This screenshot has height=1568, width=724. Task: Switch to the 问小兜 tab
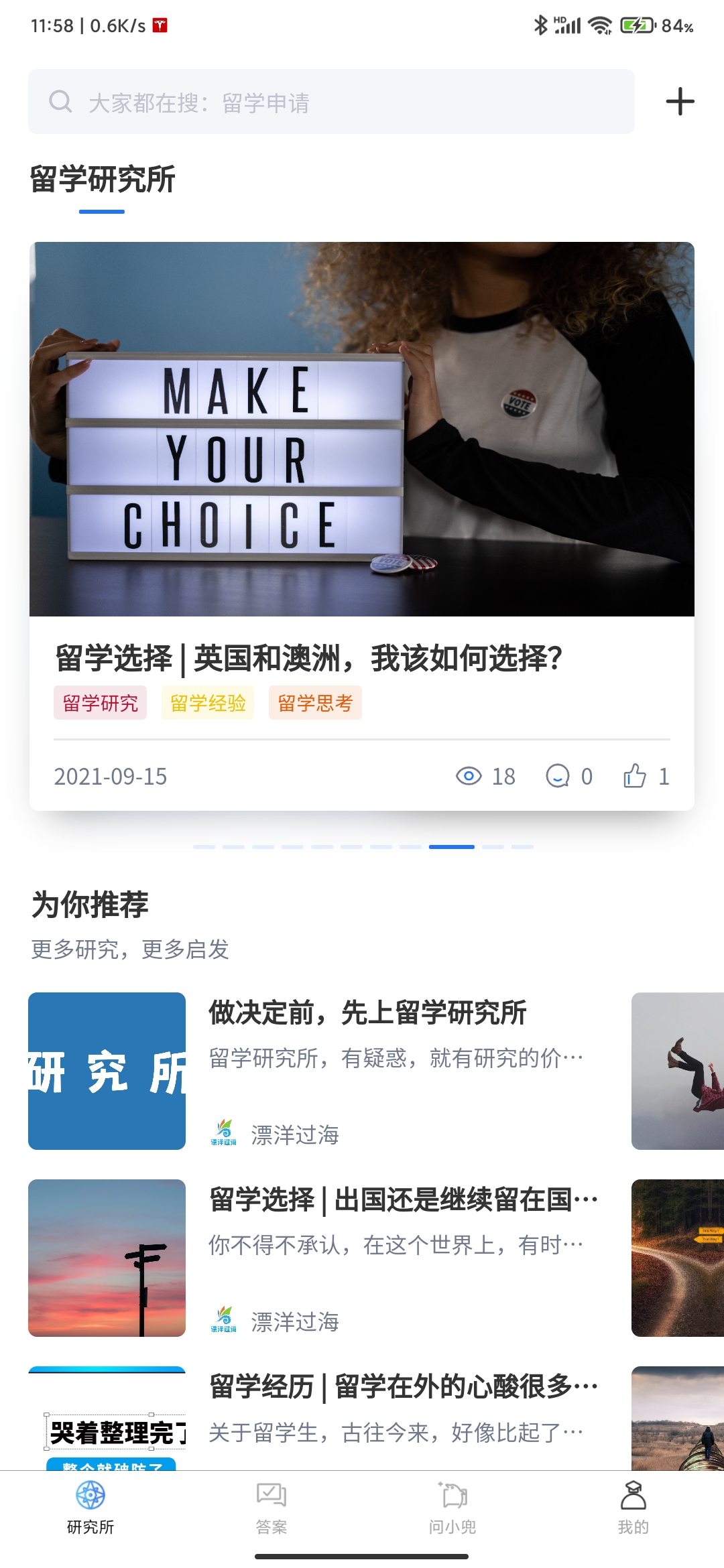(452, 1508)
